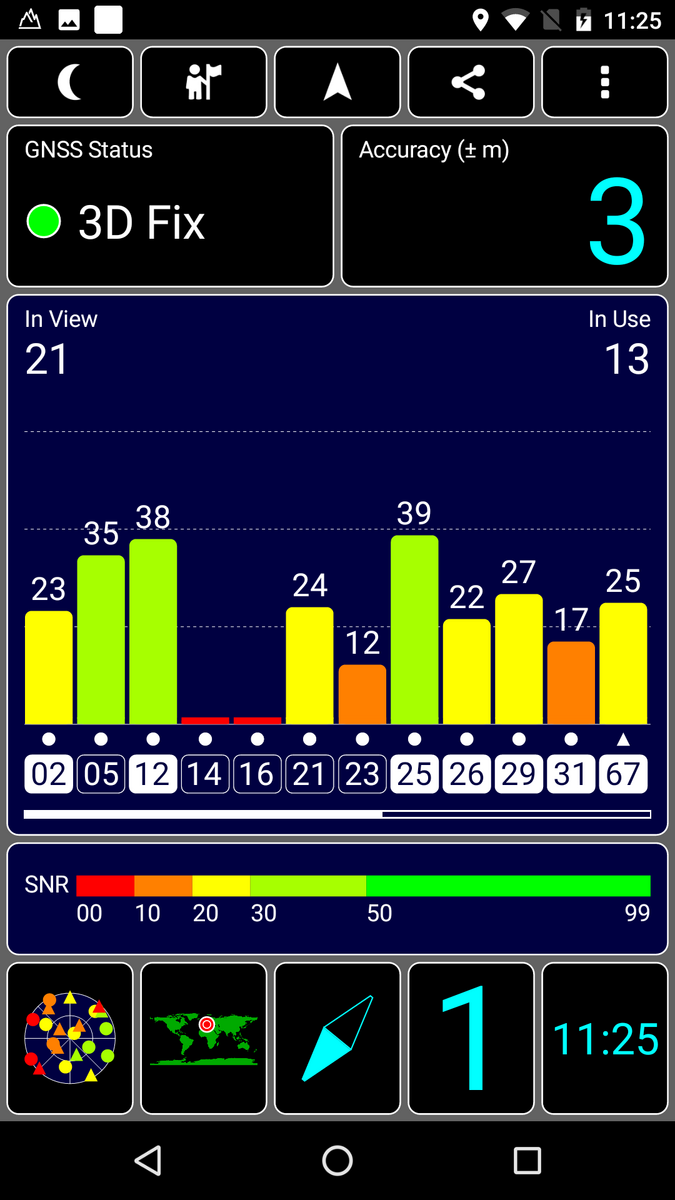Open the compass tile
The height and width of the screenshot is (1200, 675).
[337, 1038]
